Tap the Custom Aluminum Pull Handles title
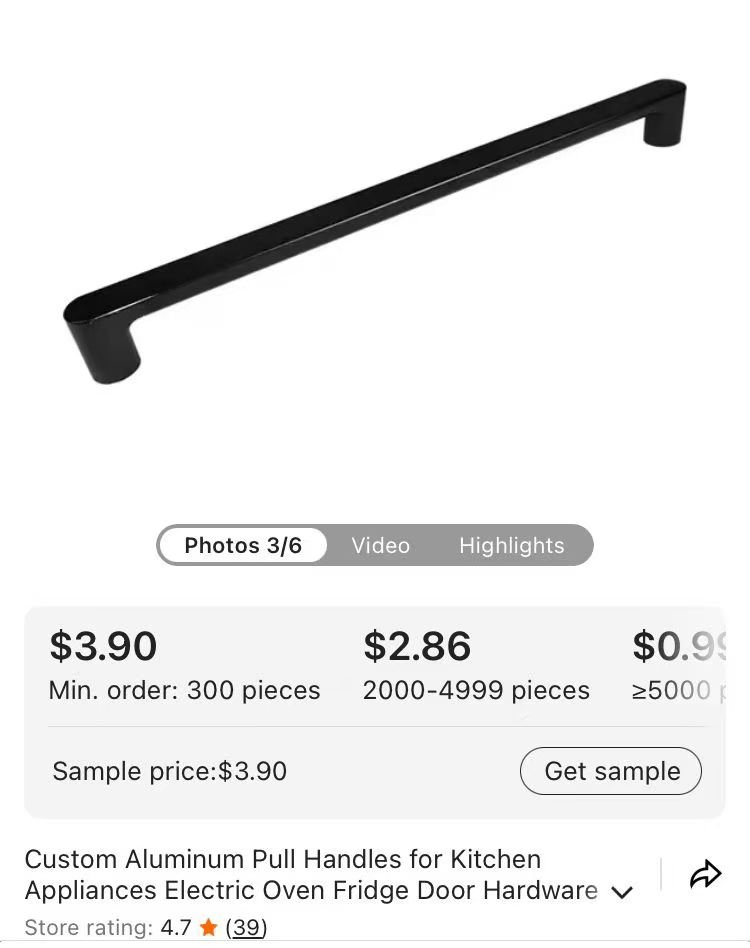The image size is (750, 948). coord(283,875)
